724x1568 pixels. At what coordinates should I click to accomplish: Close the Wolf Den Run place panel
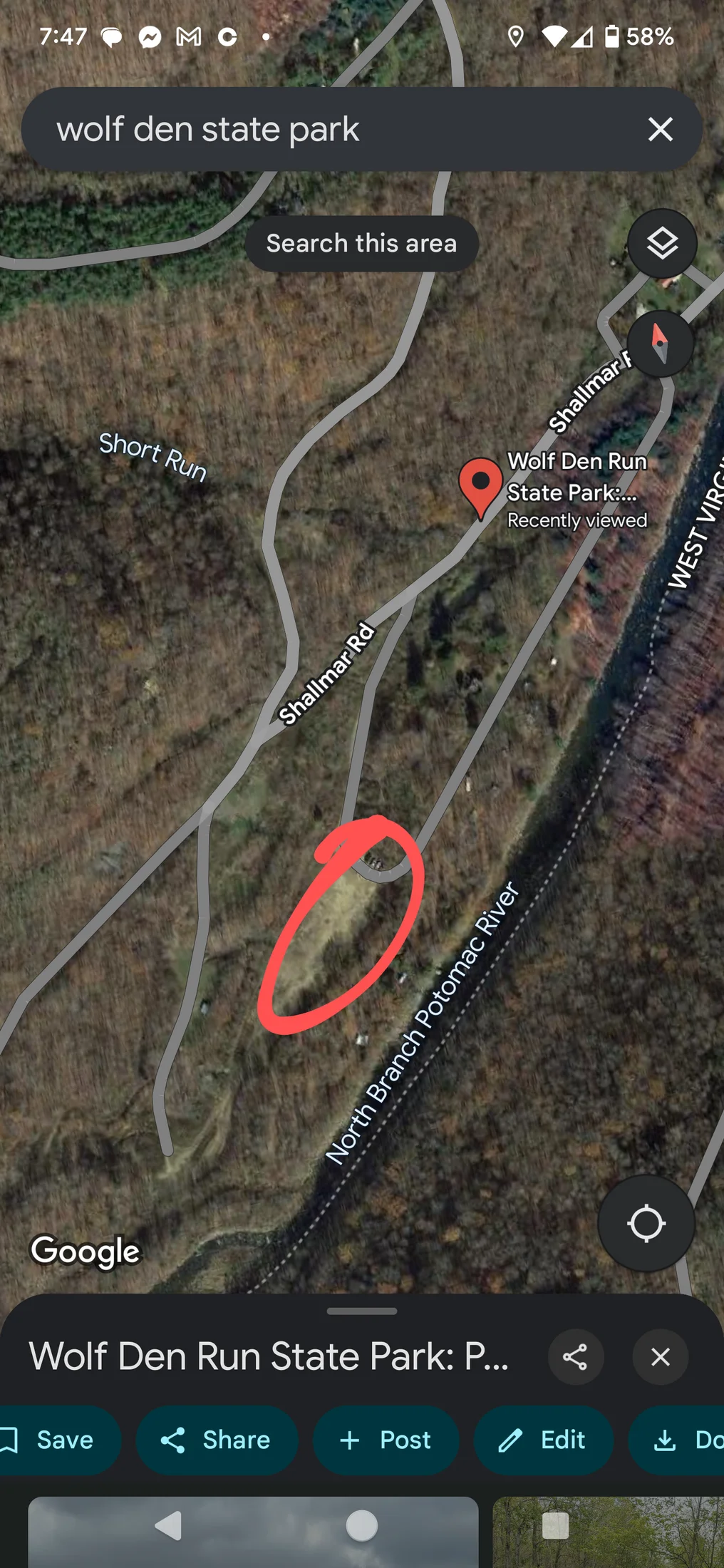[660, 1356]
